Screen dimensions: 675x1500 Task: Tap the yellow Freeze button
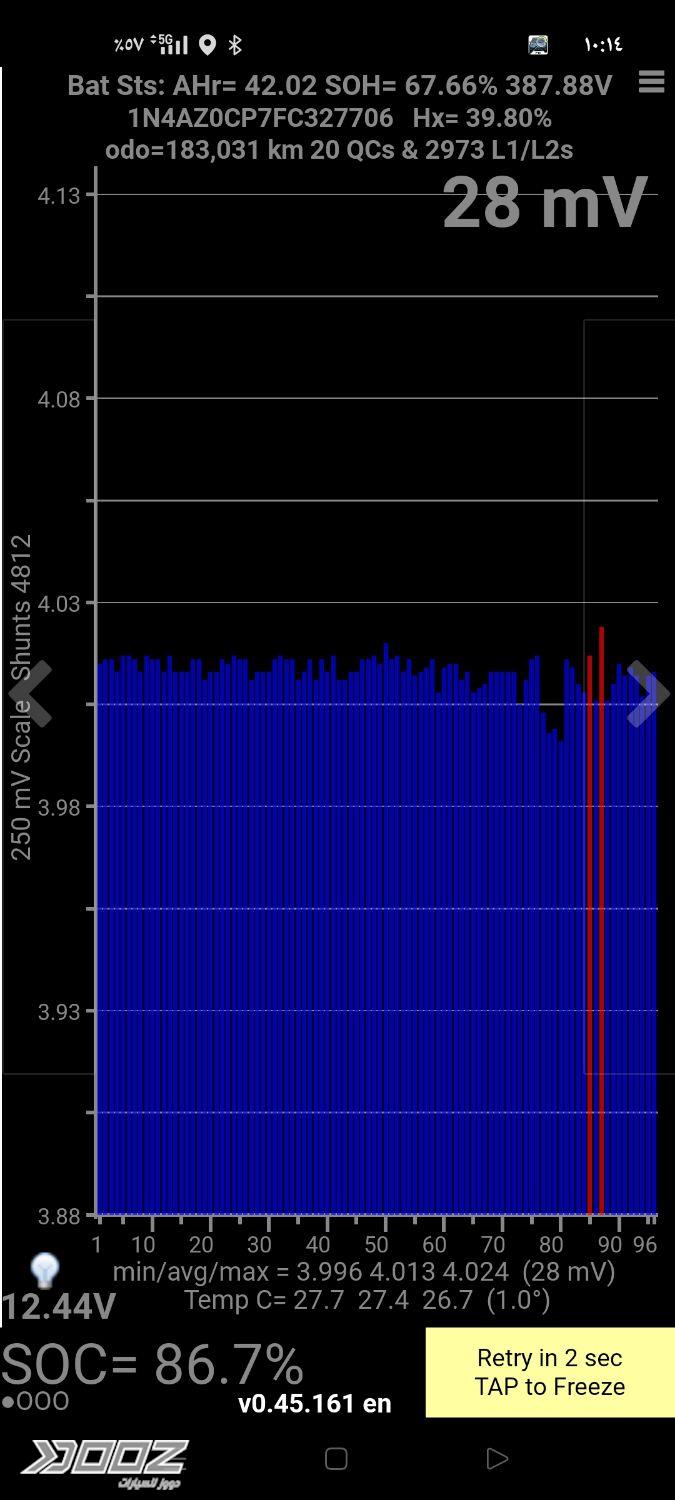point(549,1372)
